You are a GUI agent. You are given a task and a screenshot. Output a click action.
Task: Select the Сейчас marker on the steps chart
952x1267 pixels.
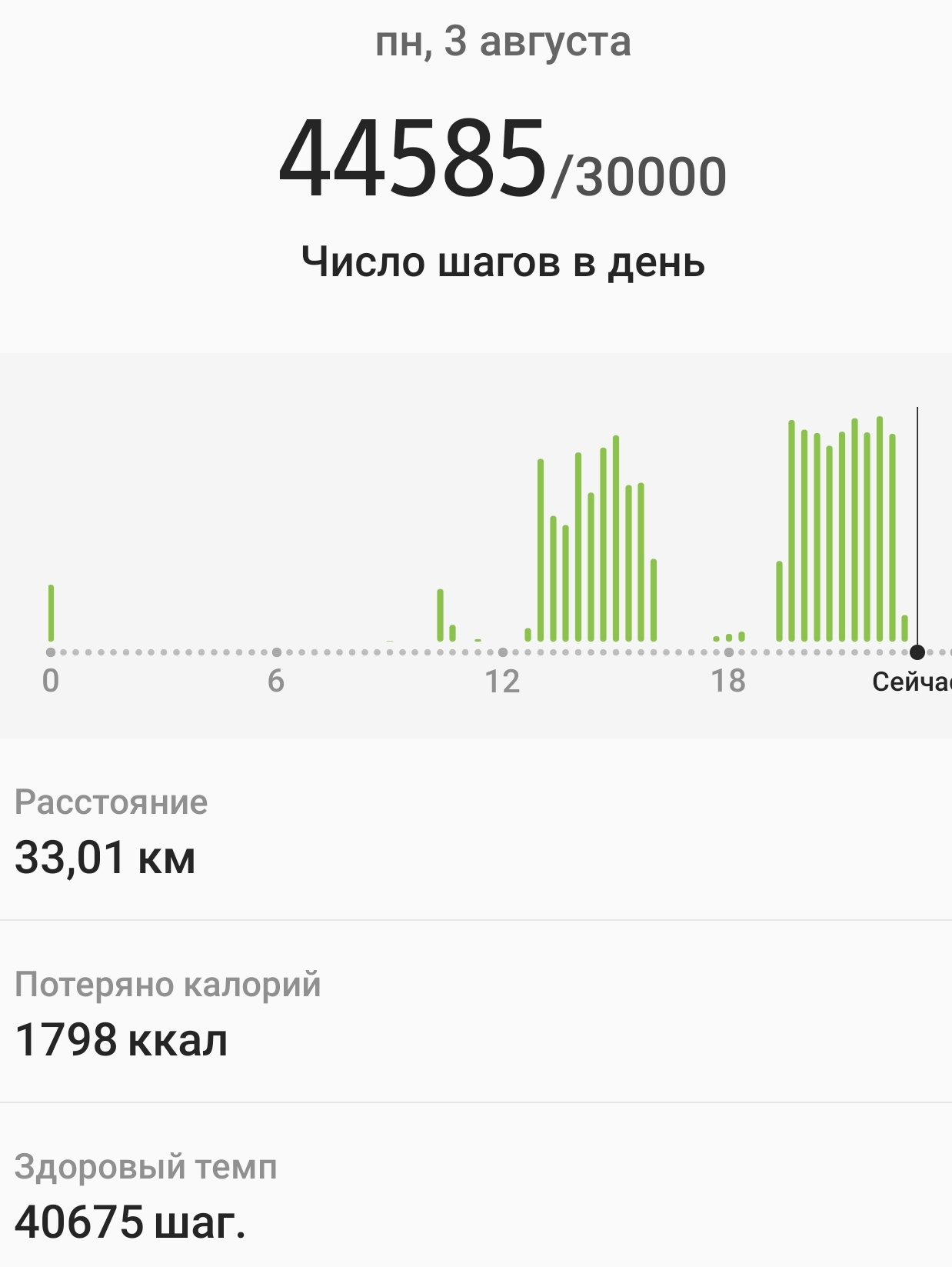[x=917, y=652]
